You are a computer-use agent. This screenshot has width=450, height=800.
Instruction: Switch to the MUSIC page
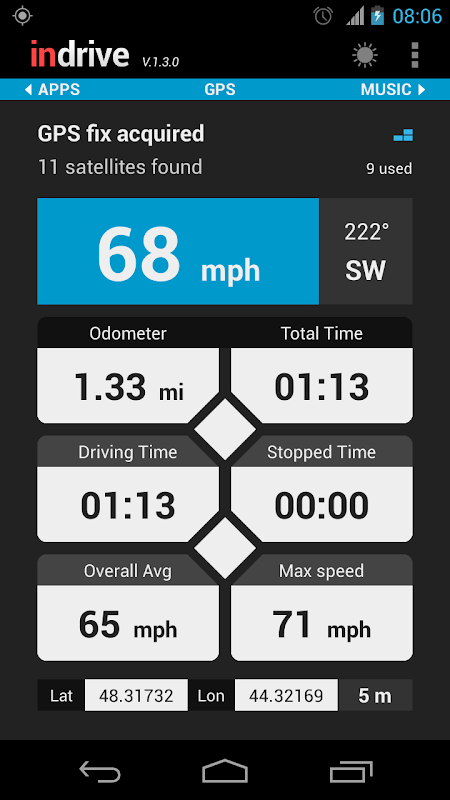(x=393, y=90)
